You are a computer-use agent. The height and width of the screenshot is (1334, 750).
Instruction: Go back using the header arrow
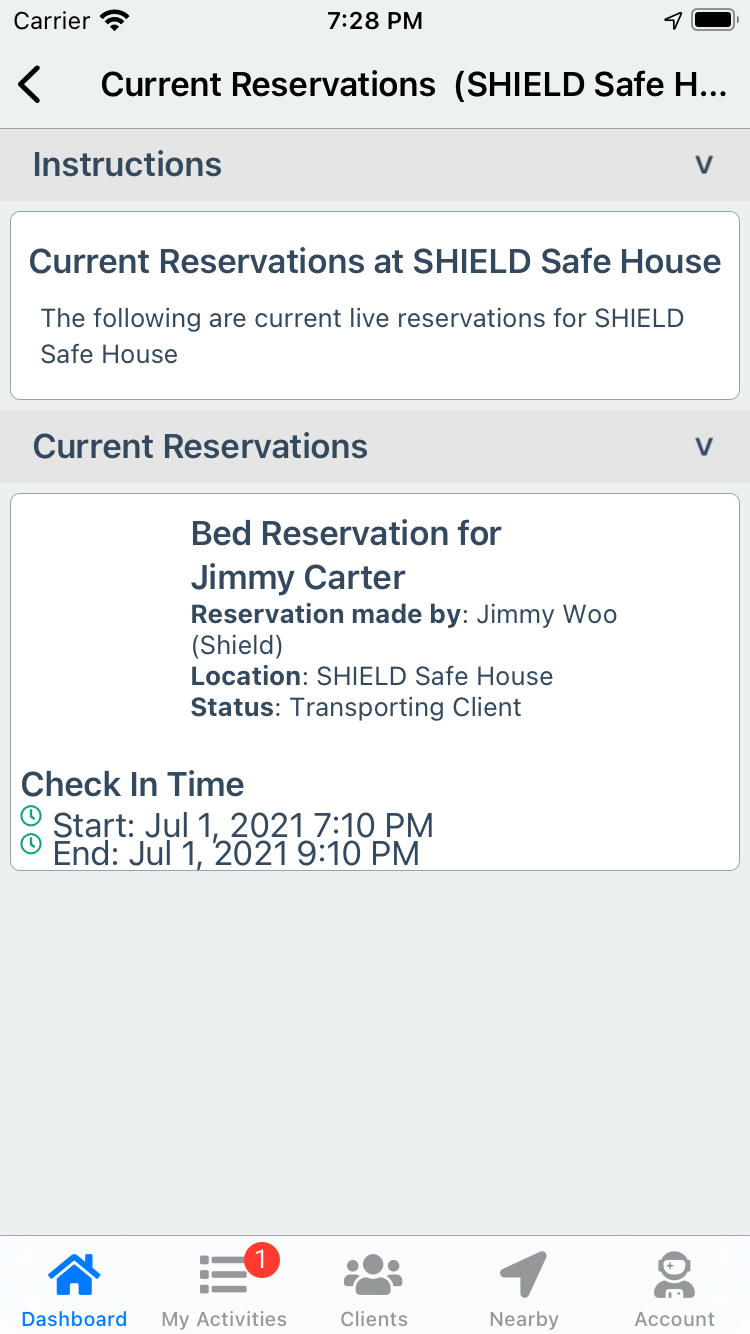(30, 85)
